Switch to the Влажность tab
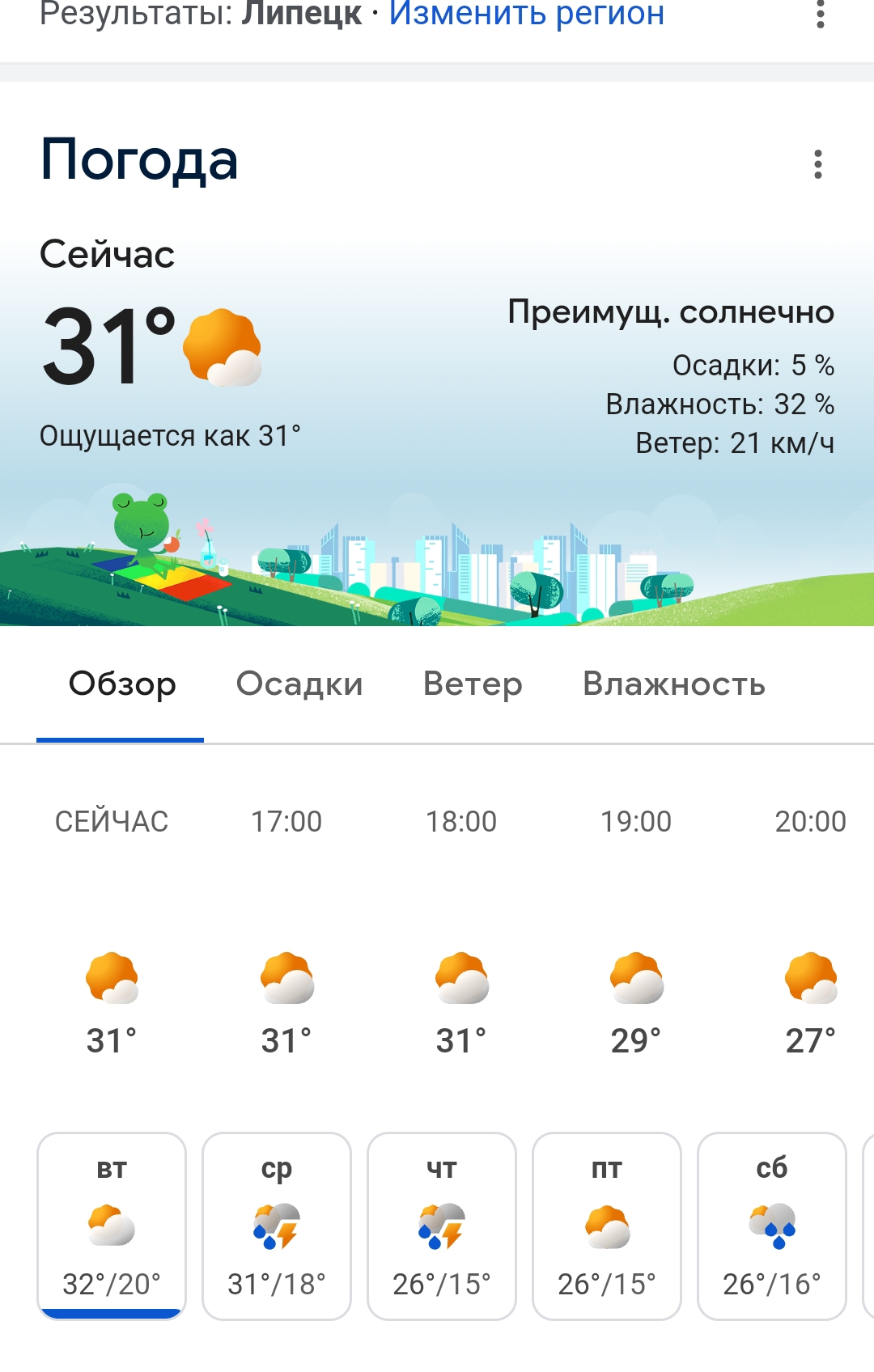 tap(673, 684)
